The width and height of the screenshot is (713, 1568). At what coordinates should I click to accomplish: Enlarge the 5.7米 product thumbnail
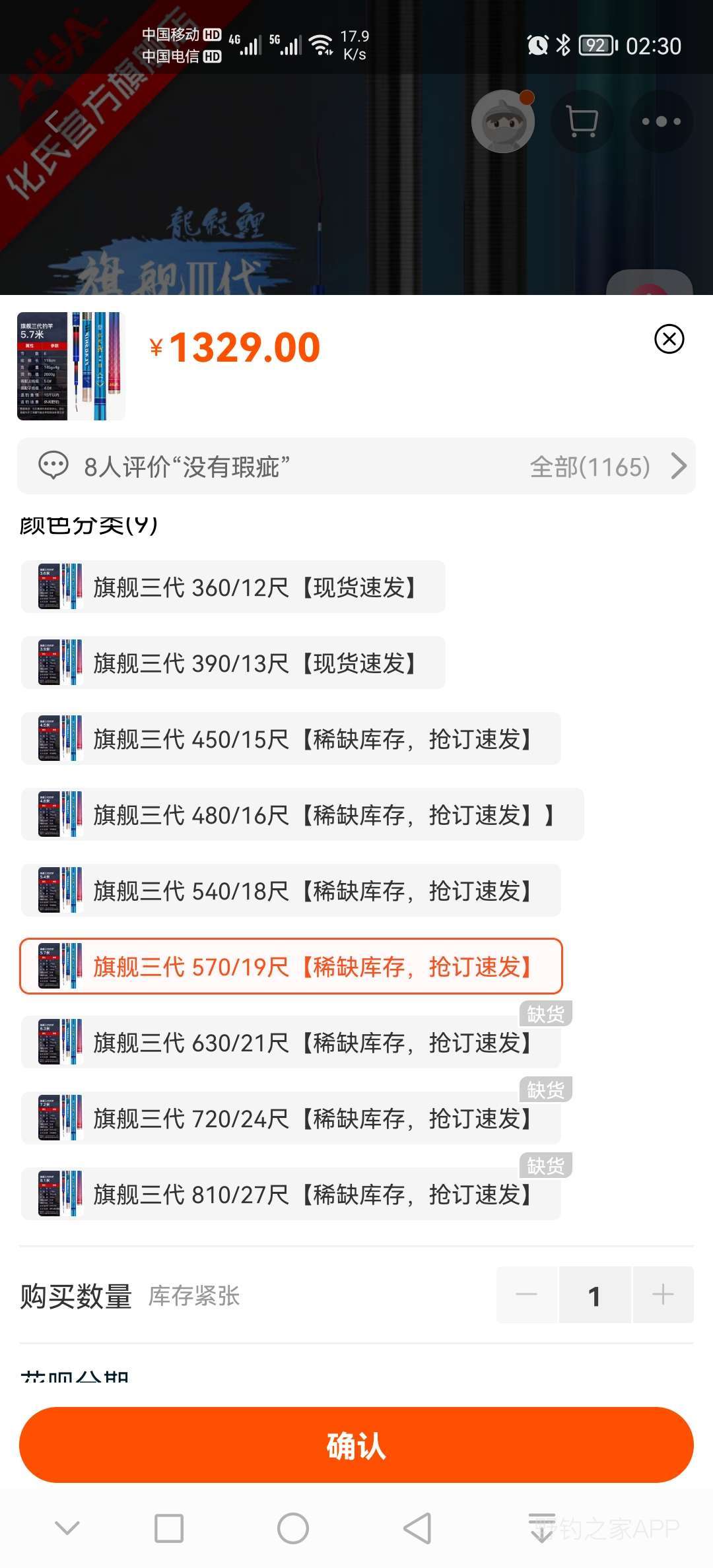pos(71,366)
